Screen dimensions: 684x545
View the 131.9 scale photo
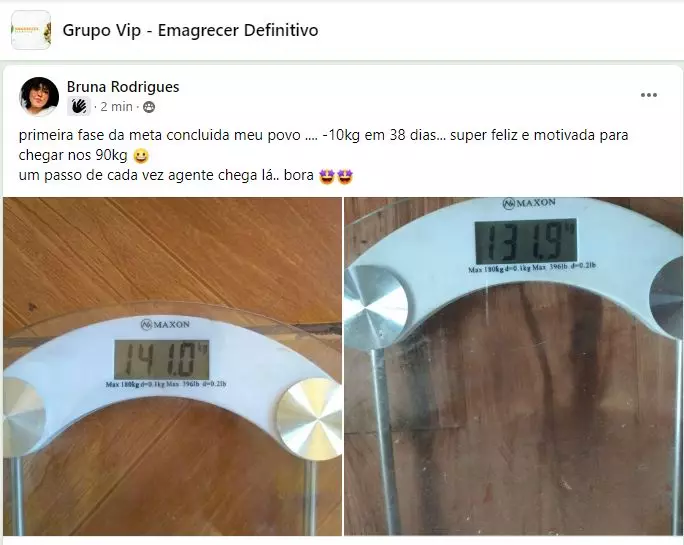(514, 366)
